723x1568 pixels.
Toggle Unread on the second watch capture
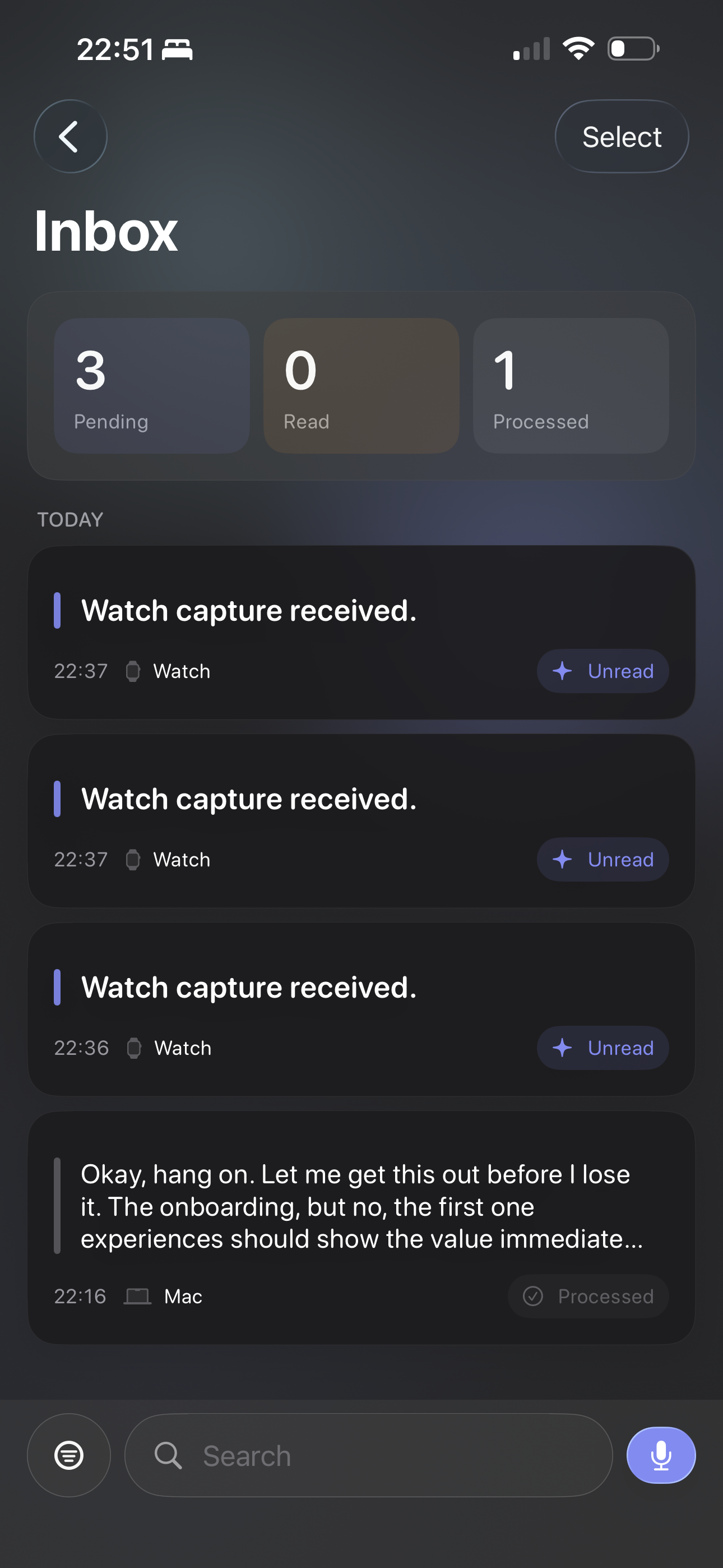(x=602, y=860)
